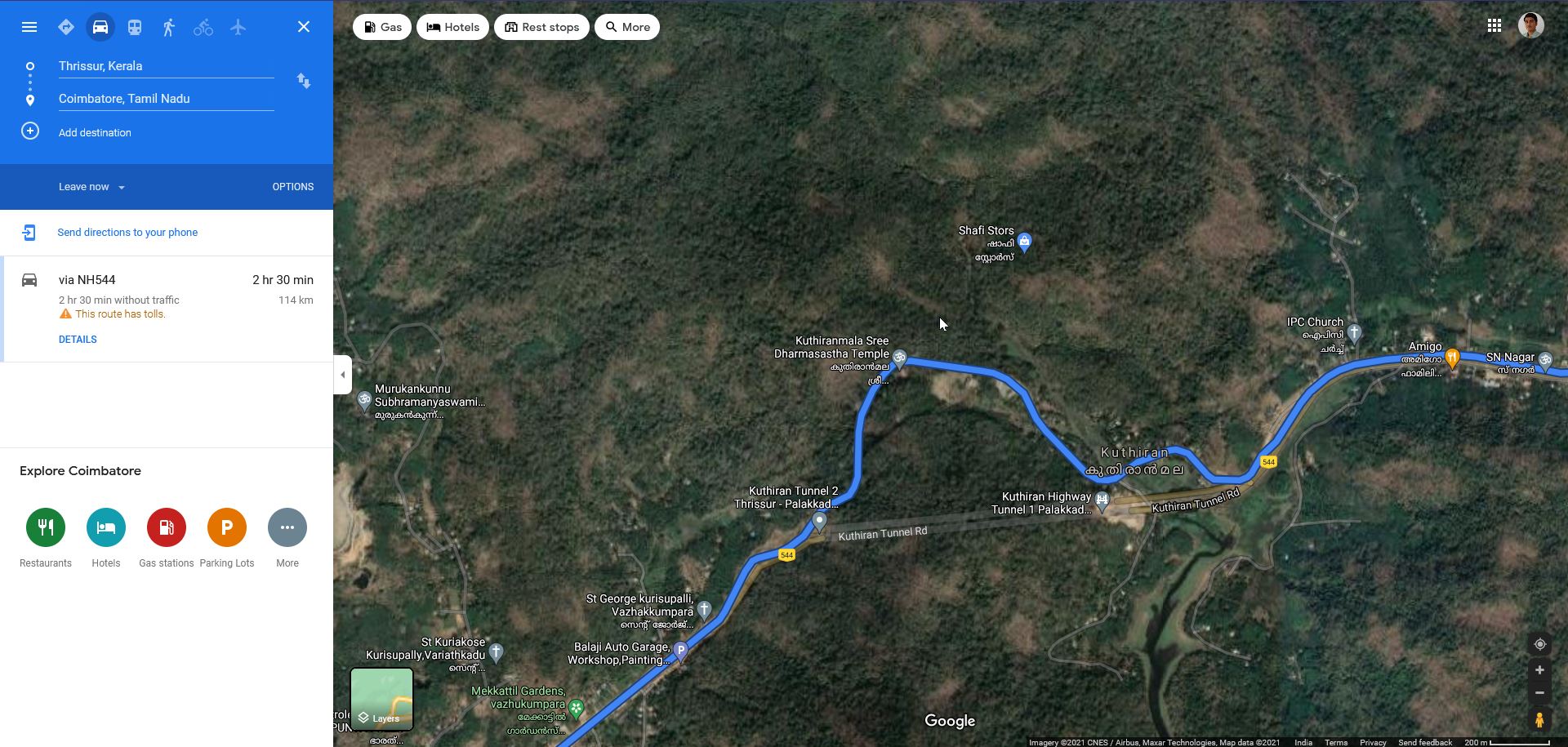The height and width of the screenshot is (747, 1568).
Task: Open the Layers map switcher
Action: (381, 699)
